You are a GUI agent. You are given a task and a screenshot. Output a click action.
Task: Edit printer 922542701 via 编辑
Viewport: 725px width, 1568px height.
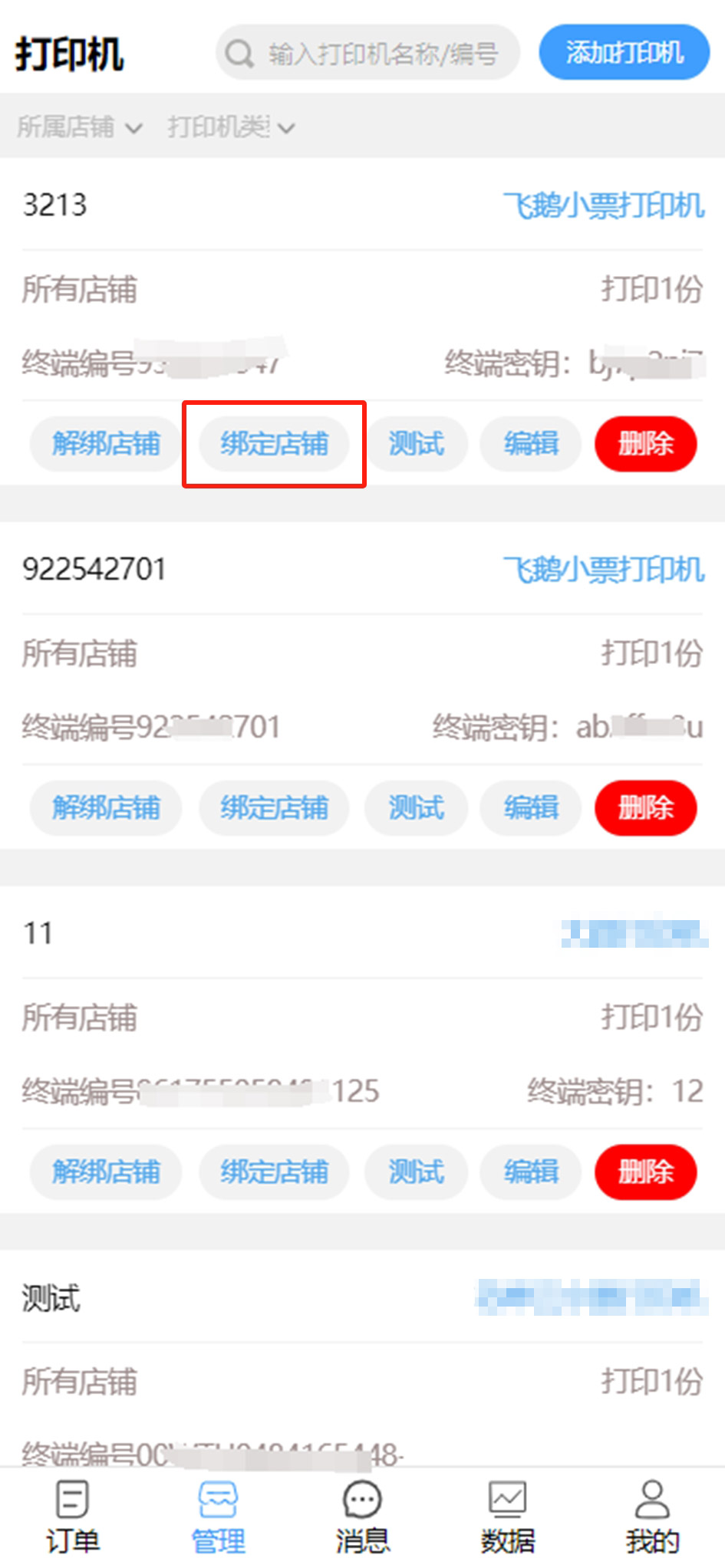pyautogui.click(x=531, y=808)
